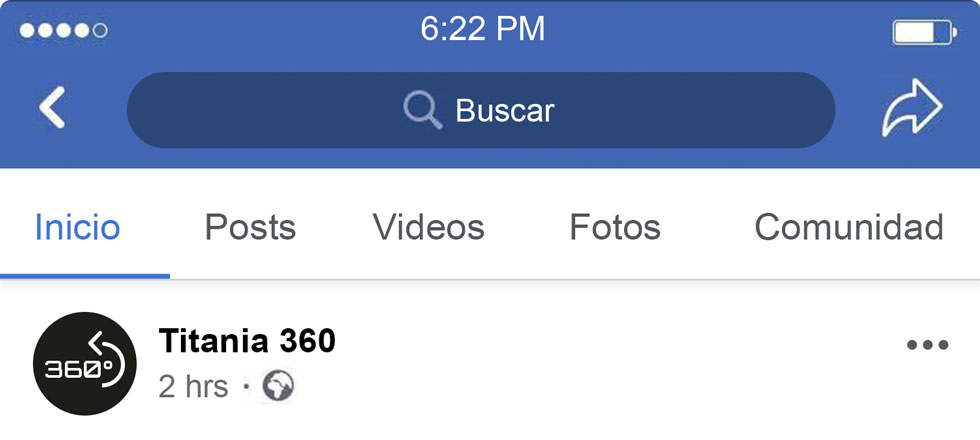Switch to the Comunidad tab
980x440 pixels.
click(x=848, y=228)
